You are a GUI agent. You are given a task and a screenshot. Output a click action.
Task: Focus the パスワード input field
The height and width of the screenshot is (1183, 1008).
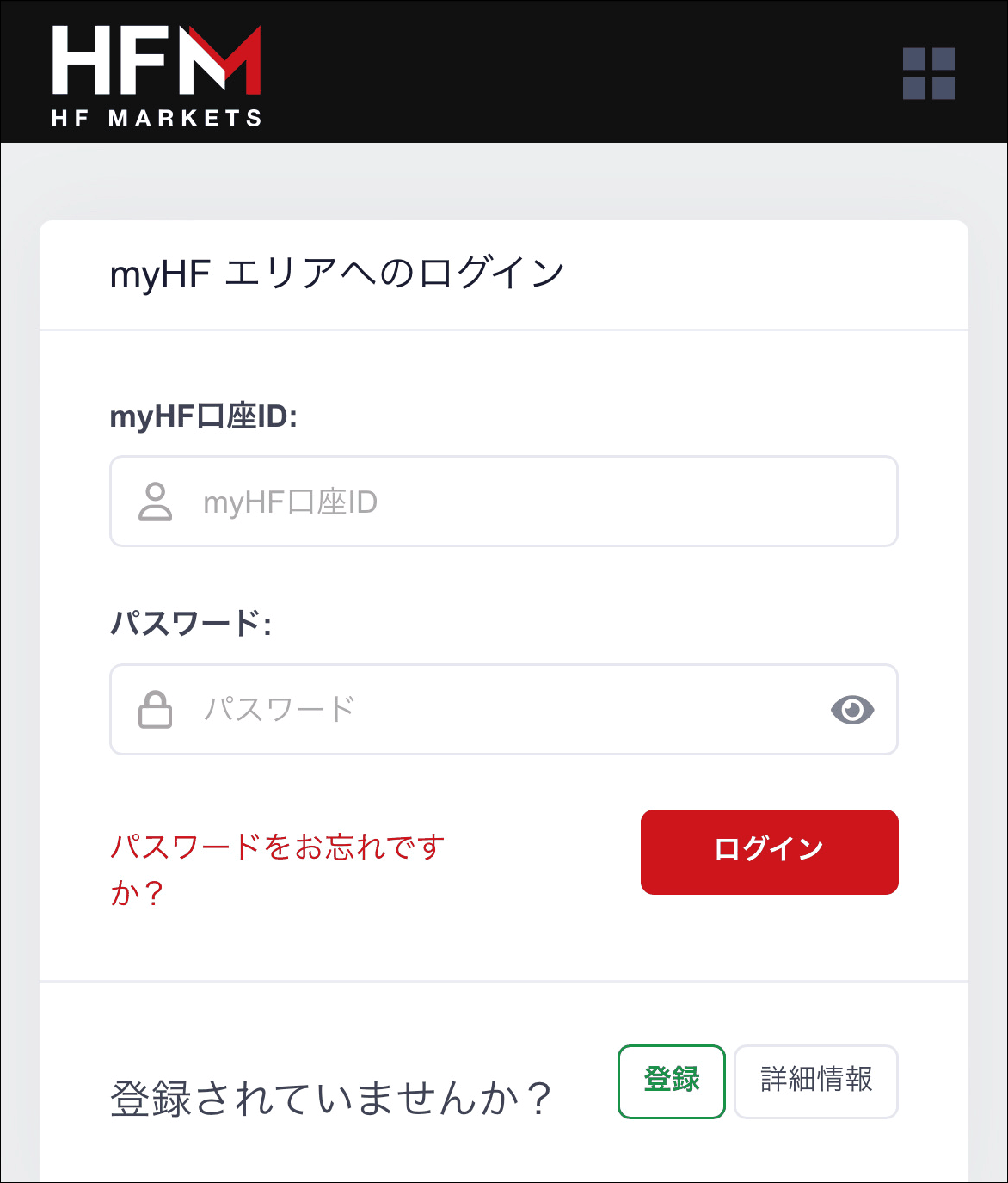click(x=482, y=710)
